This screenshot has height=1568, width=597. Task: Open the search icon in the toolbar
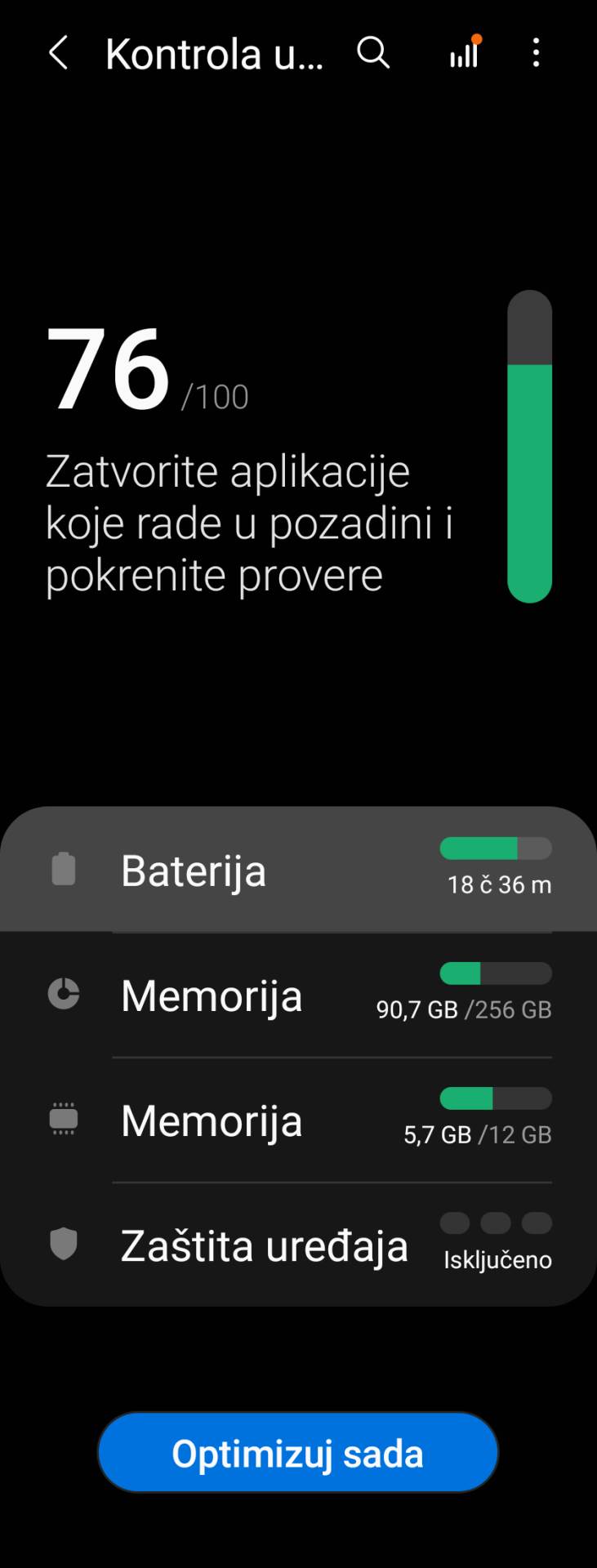click(x=373, y=53)
